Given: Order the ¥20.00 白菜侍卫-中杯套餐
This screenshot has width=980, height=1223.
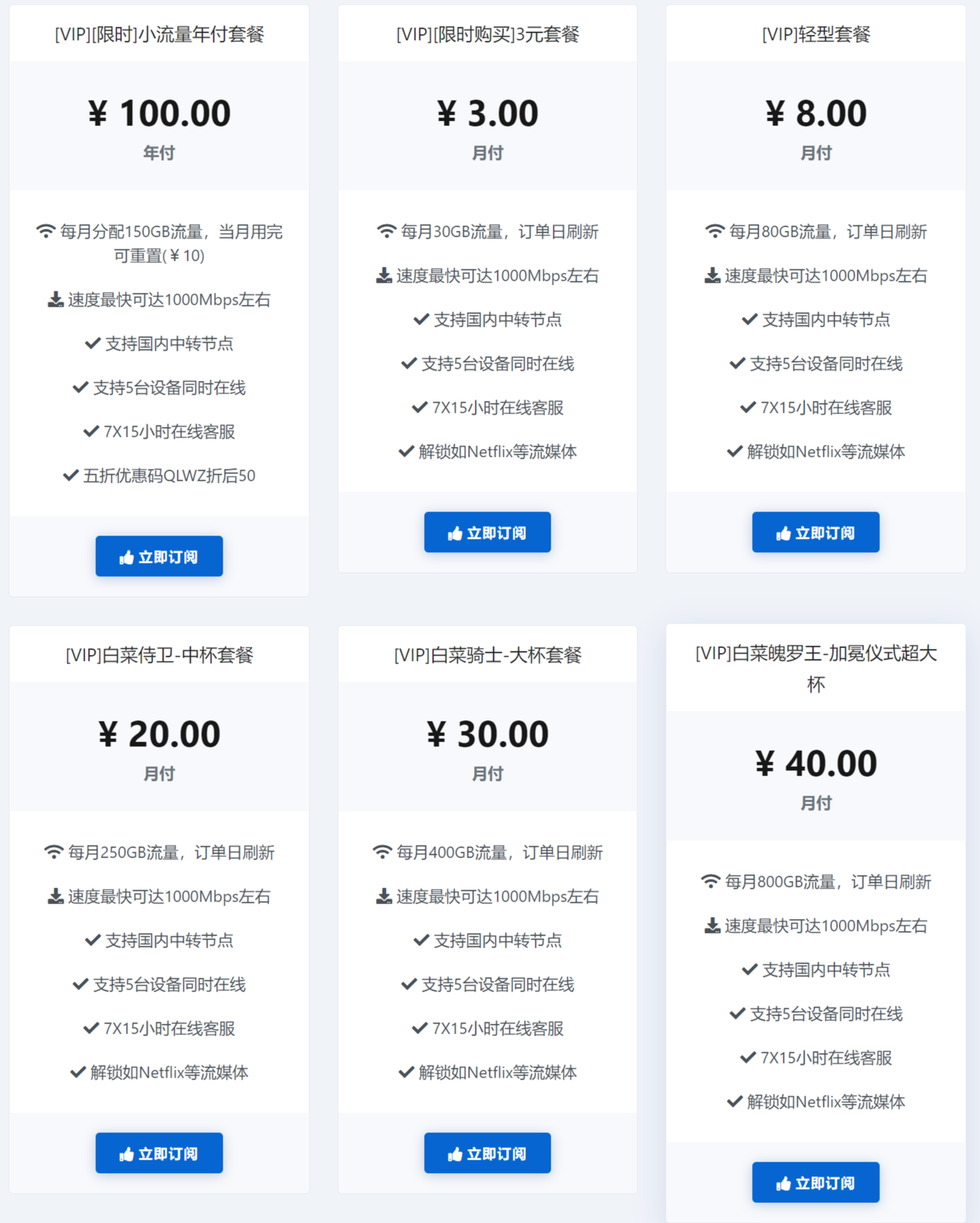Looking at the screenshot, I should tap(159, 1153).
